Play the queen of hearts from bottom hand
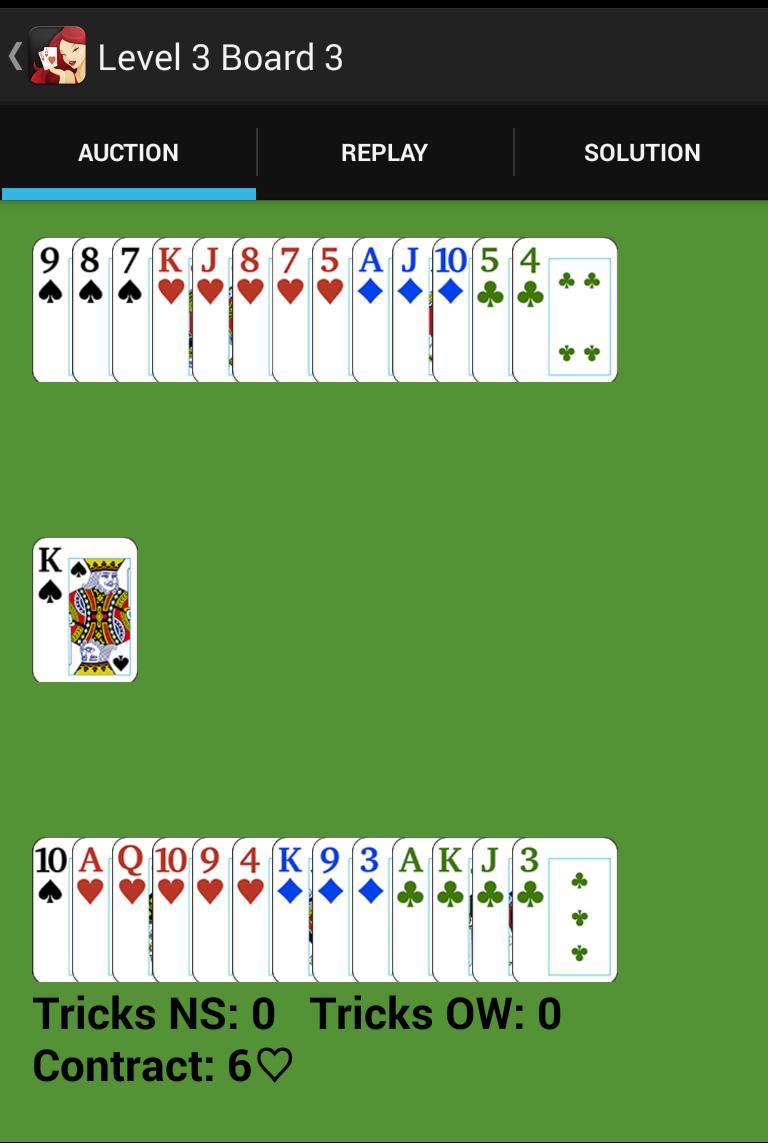The width and height of the screenshot is (768, 1143). point(131,910)
